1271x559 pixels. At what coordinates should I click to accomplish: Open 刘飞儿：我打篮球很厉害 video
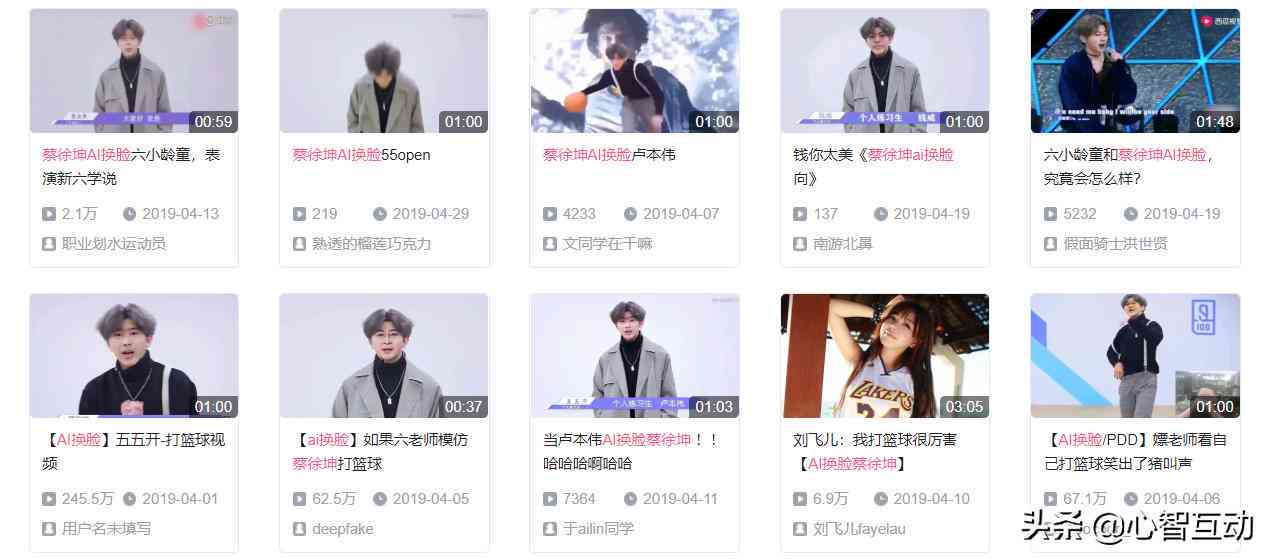tap(884, 355)
